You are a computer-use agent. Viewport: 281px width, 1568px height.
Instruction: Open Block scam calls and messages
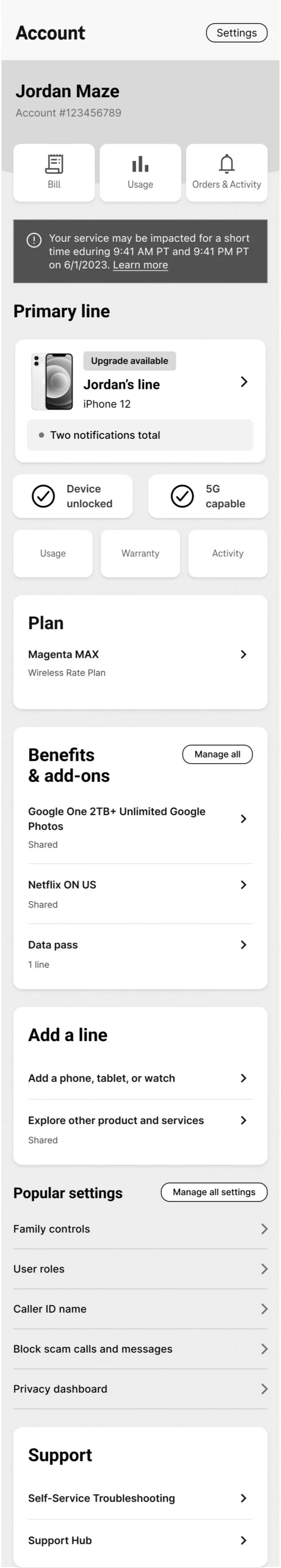click(140, 1349)
